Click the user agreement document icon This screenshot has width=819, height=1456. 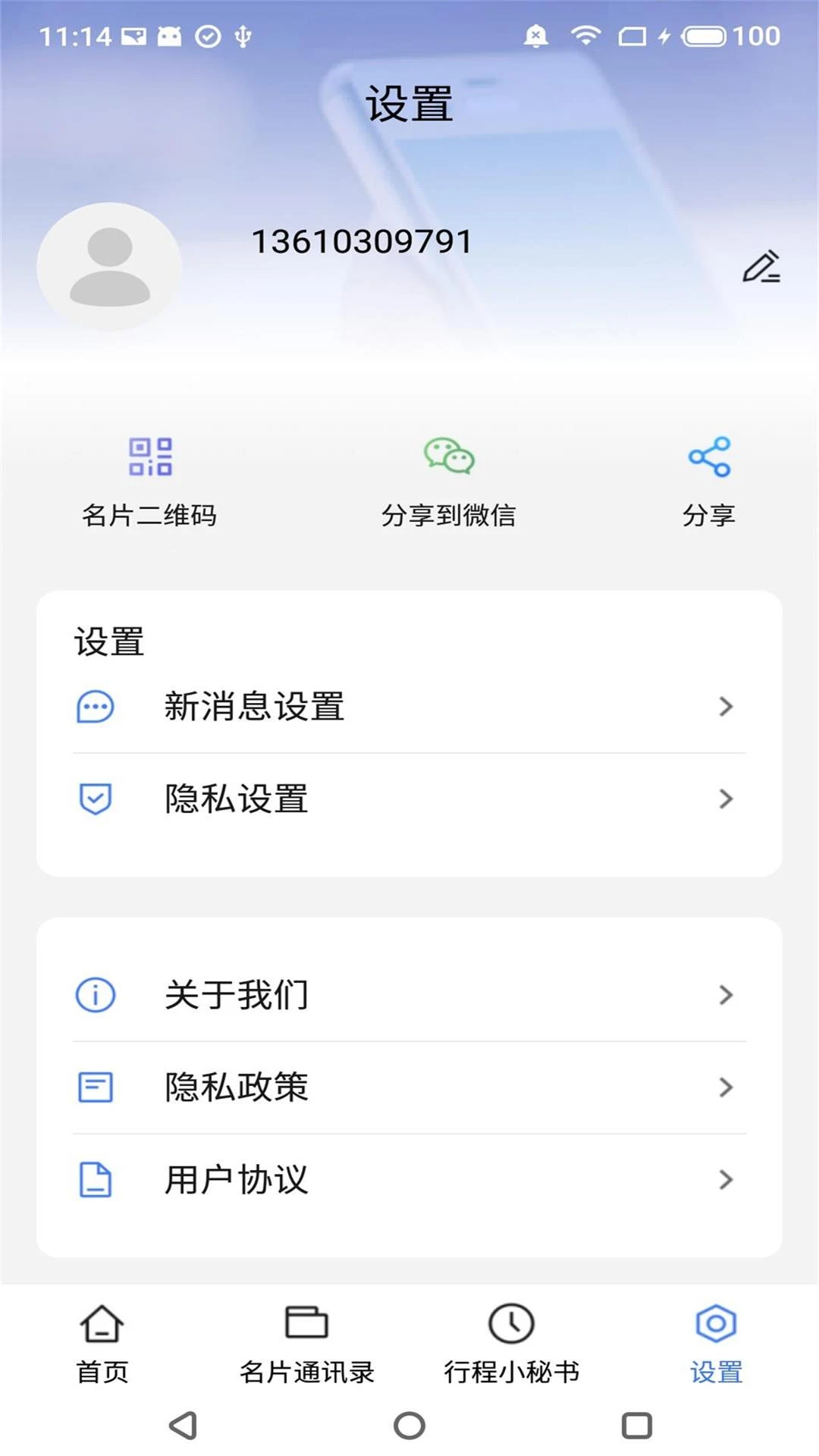point(94,1178)
